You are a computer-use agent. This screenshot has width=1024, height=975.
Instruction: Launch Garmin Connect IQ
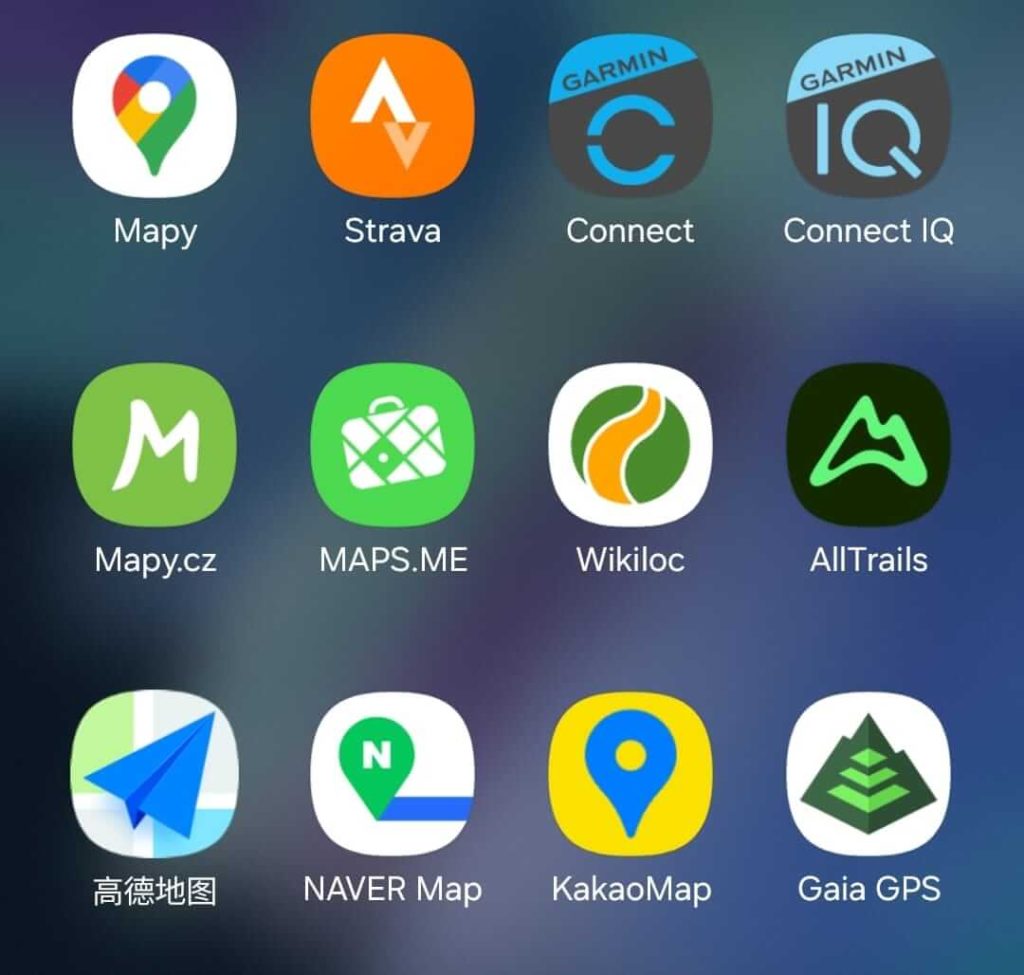pos(868,115)
